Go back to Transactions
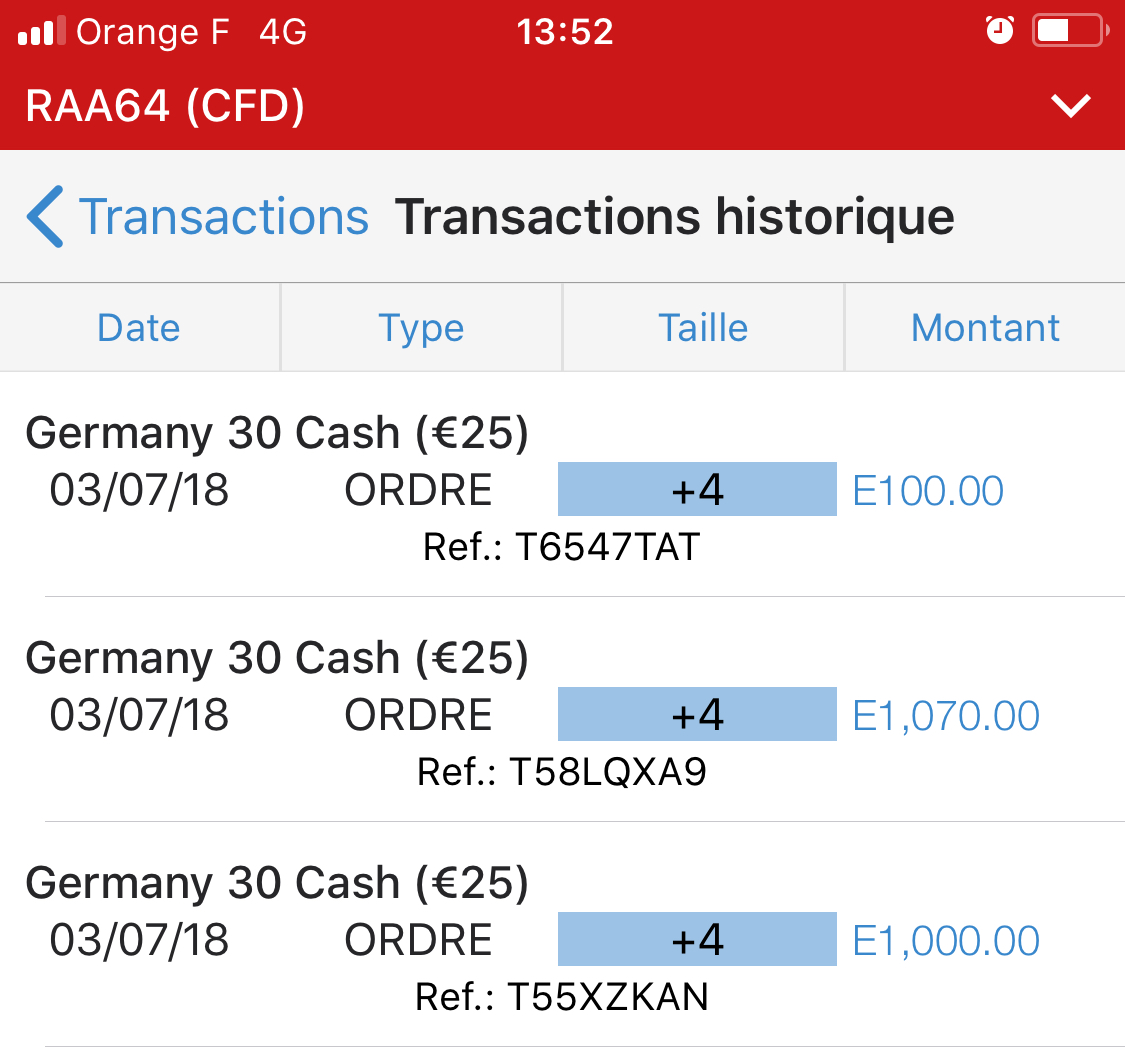The image size is (1125, 1054). point(200,217)
